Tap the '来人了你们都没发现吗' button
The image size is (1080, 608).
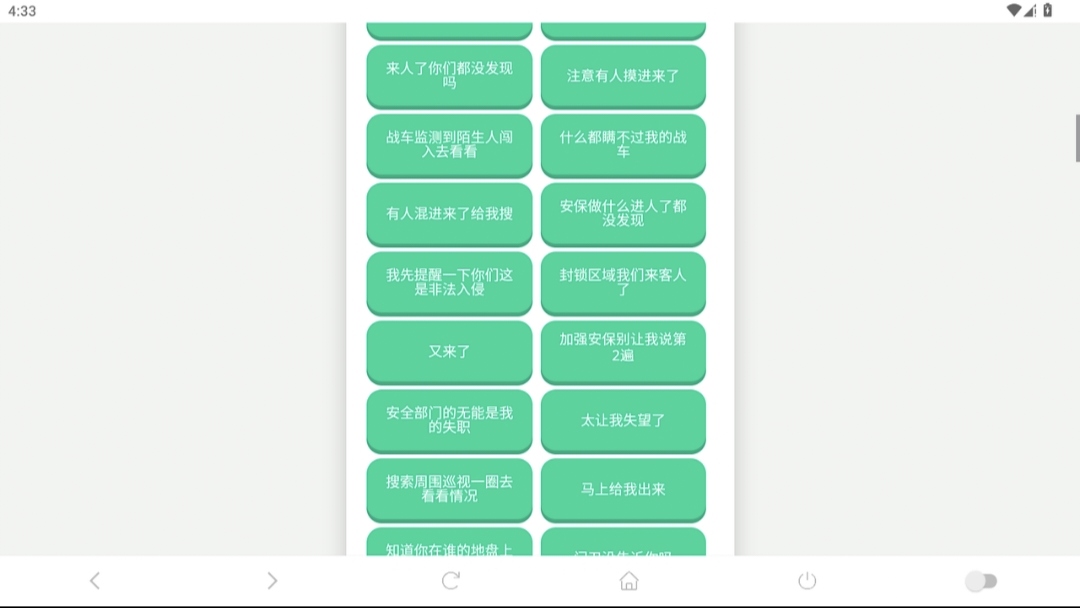[449, 75]
